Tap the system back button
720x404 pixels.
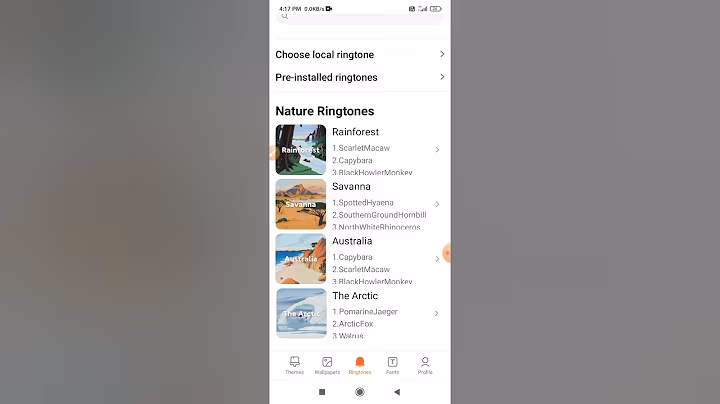(397, 392)
